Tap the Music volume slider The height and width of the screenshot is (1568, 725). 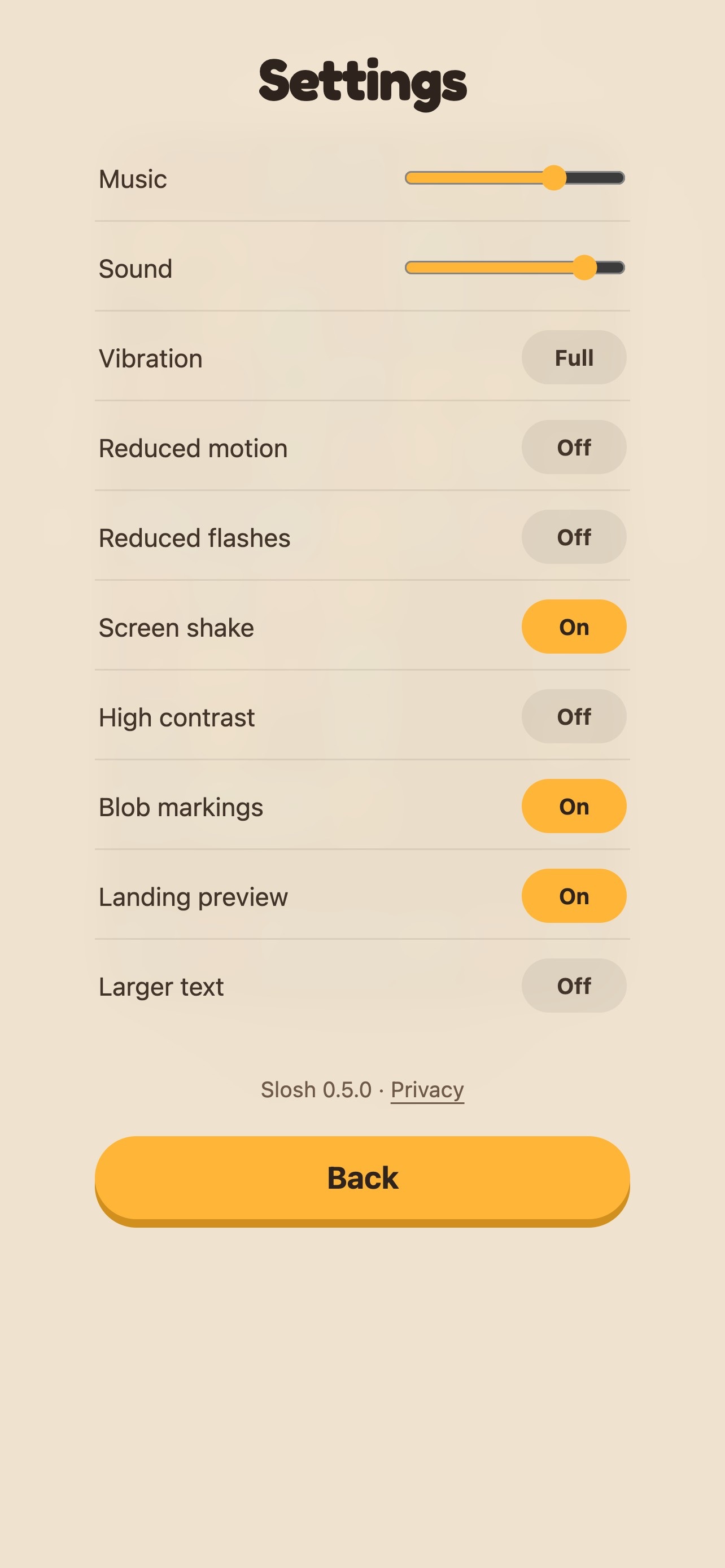514,178
